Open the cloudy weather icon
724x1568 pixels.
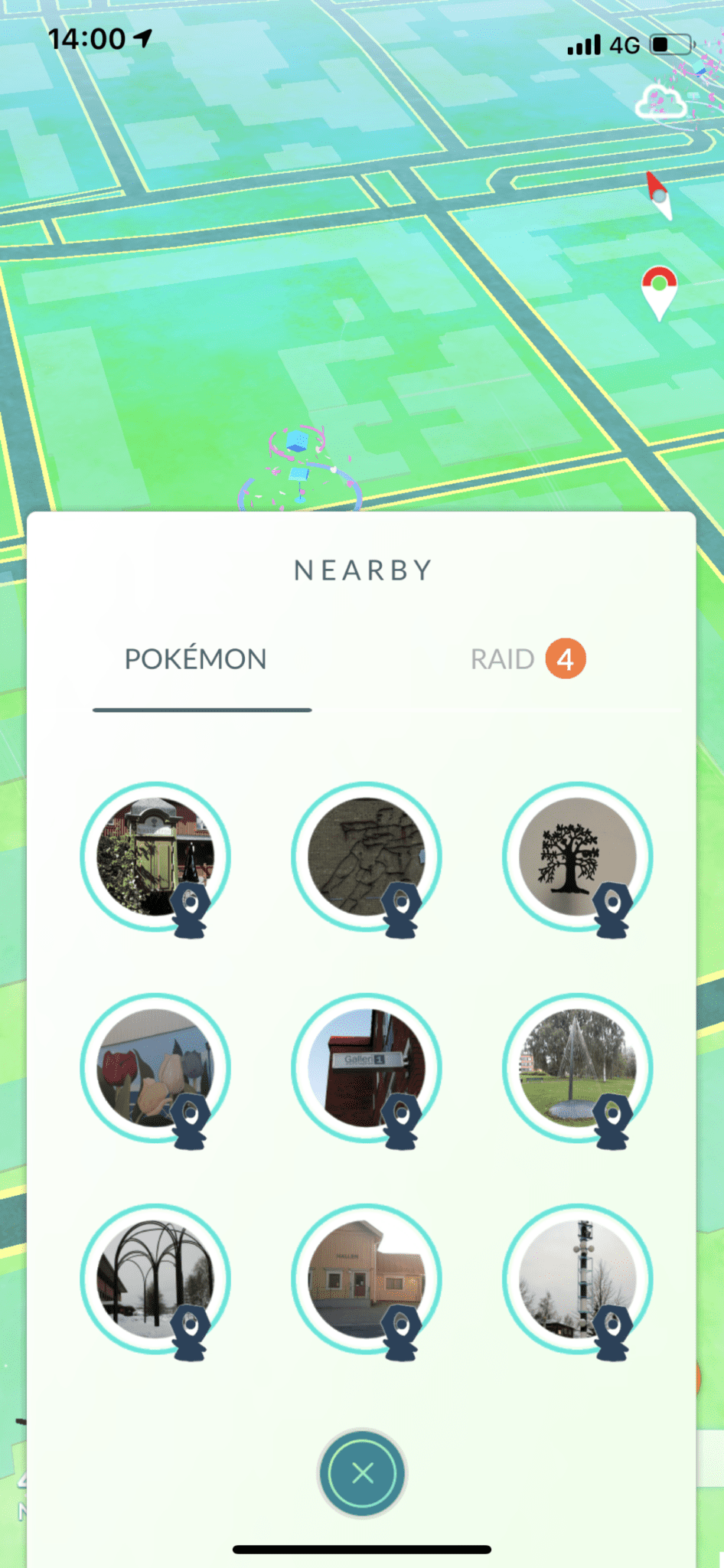[660, 102]
